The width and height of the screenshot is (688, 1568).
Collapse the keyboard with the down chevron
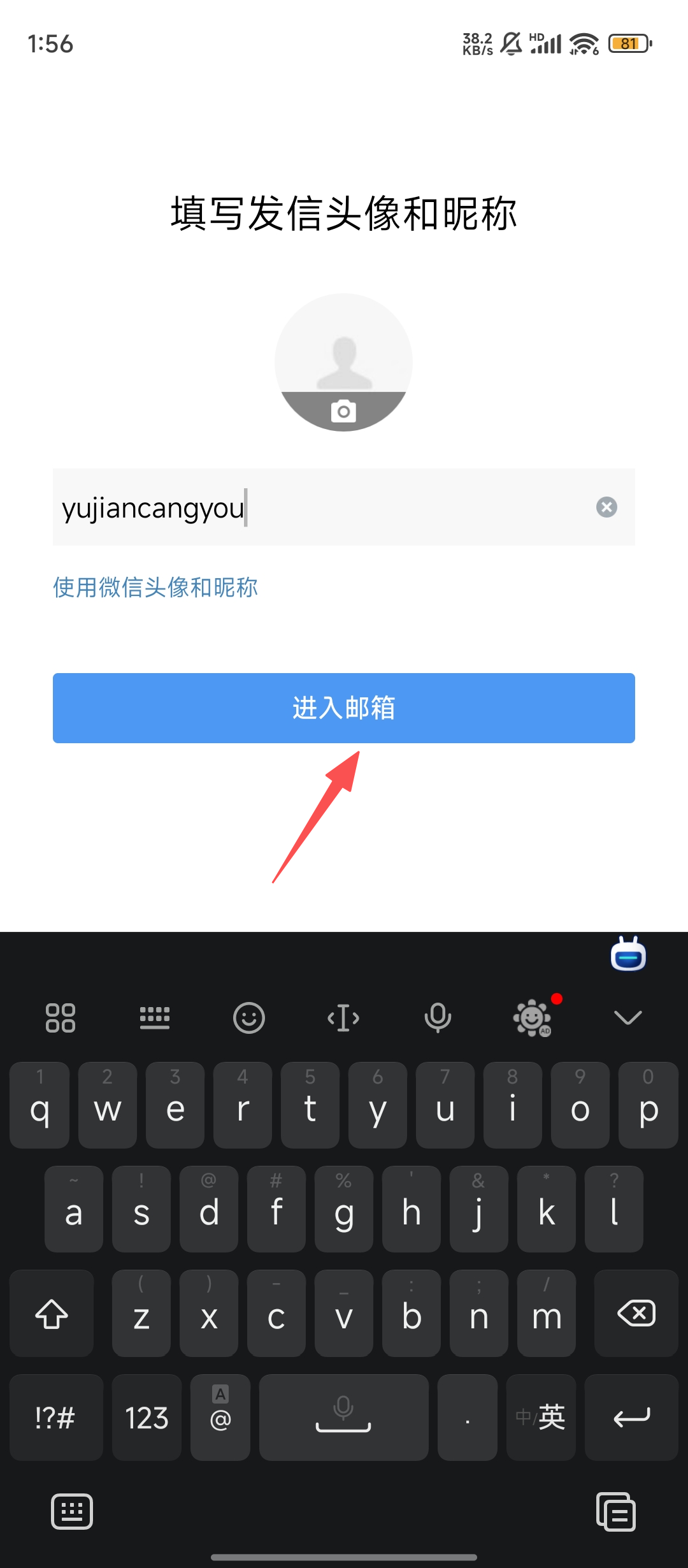pyautogui.click(x=627, y=1017)
